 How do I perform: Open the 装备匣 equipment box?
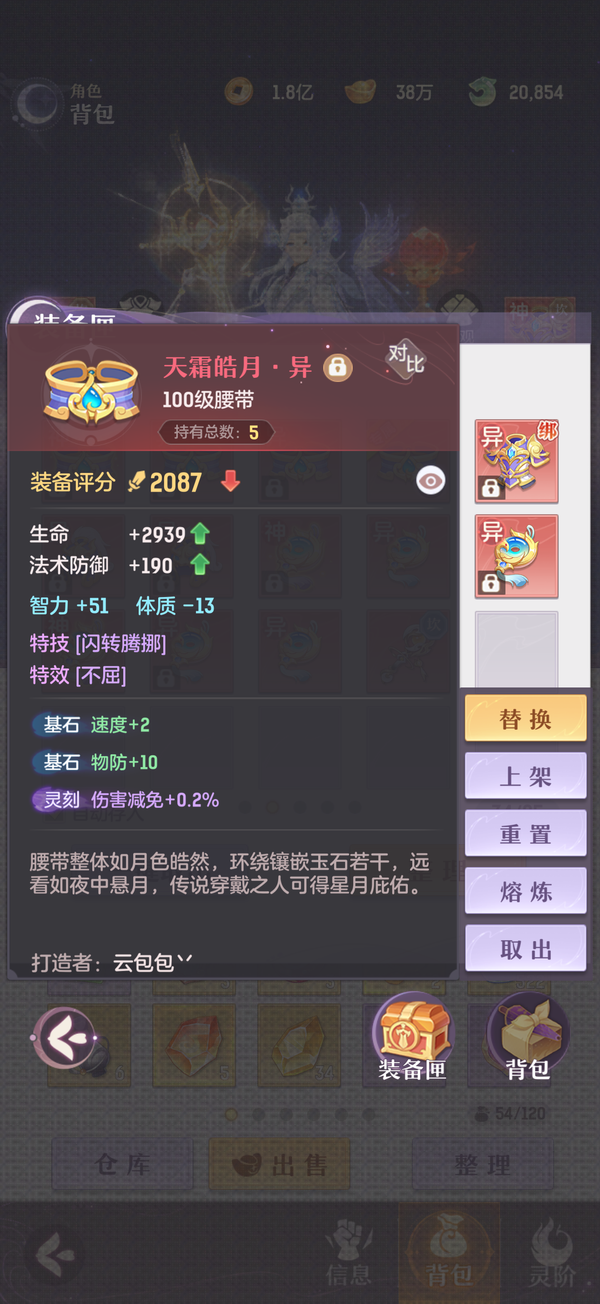(x=412, y=1038)
